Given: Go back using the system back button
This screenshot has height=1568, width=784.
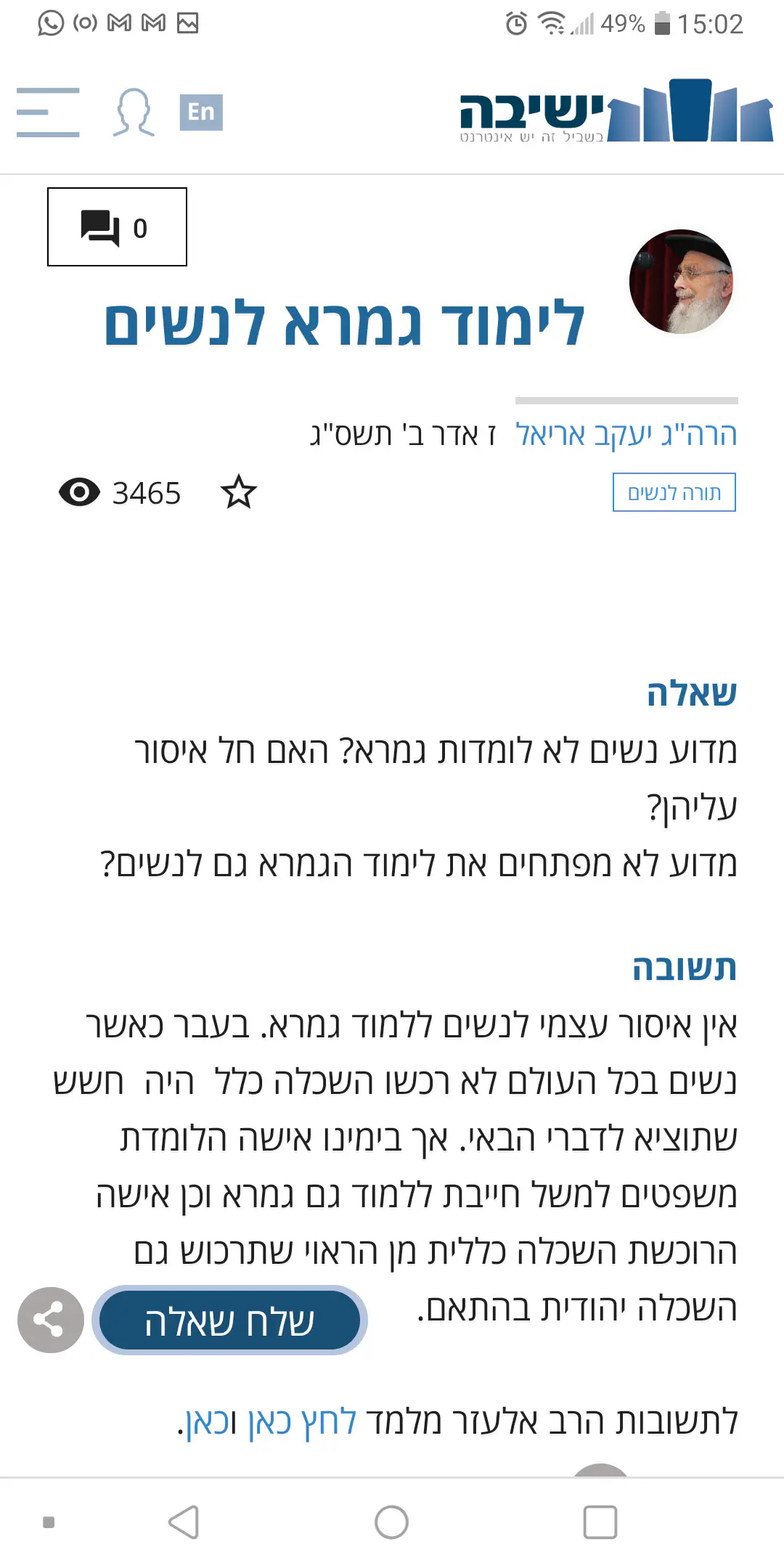Looking at the screenshot, I should point(184,1522).
